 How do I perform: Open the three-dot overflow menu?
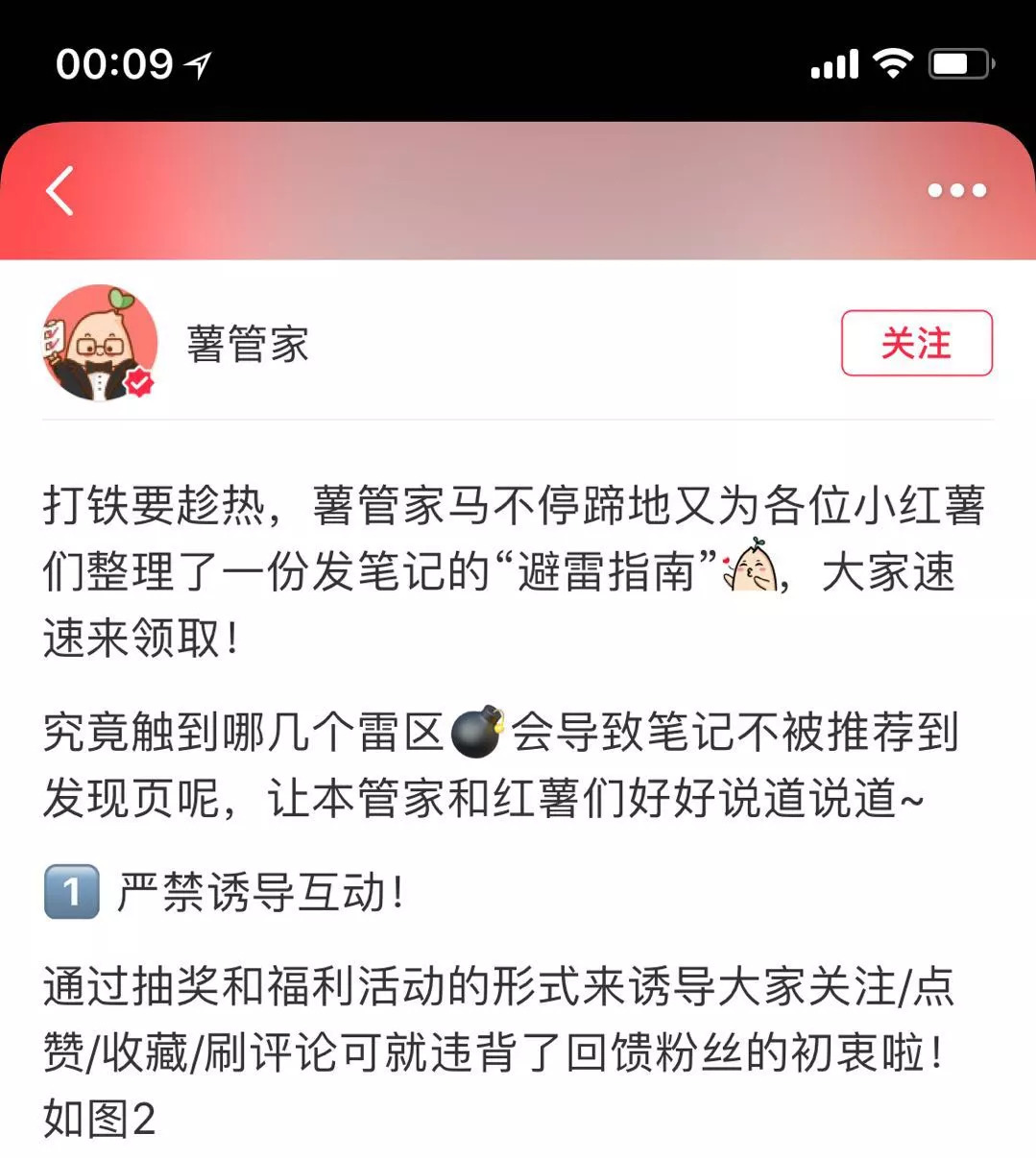[x=956, y=190]
